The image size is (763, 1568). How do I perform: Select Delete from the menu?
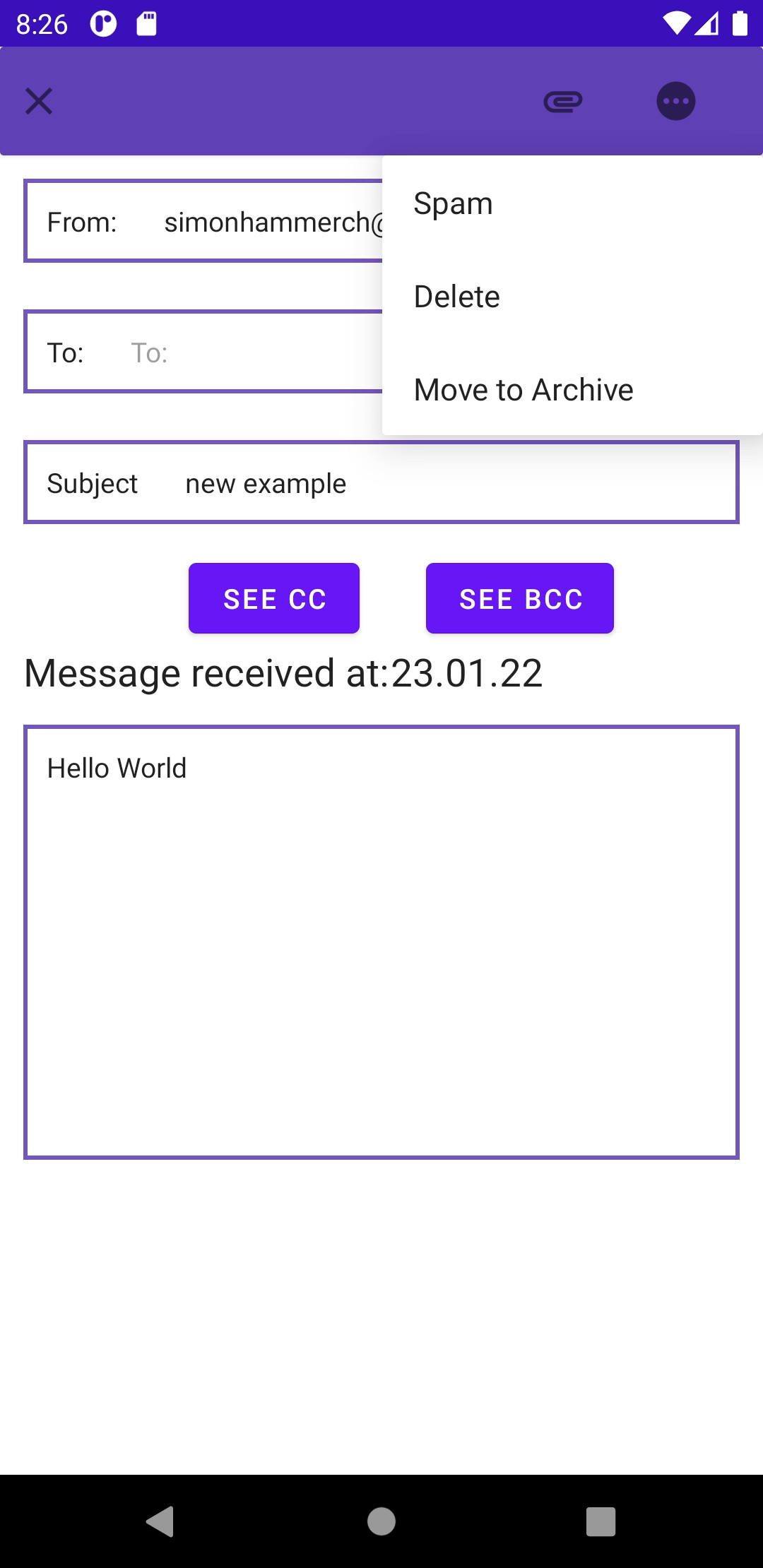(x=572, y=297)
